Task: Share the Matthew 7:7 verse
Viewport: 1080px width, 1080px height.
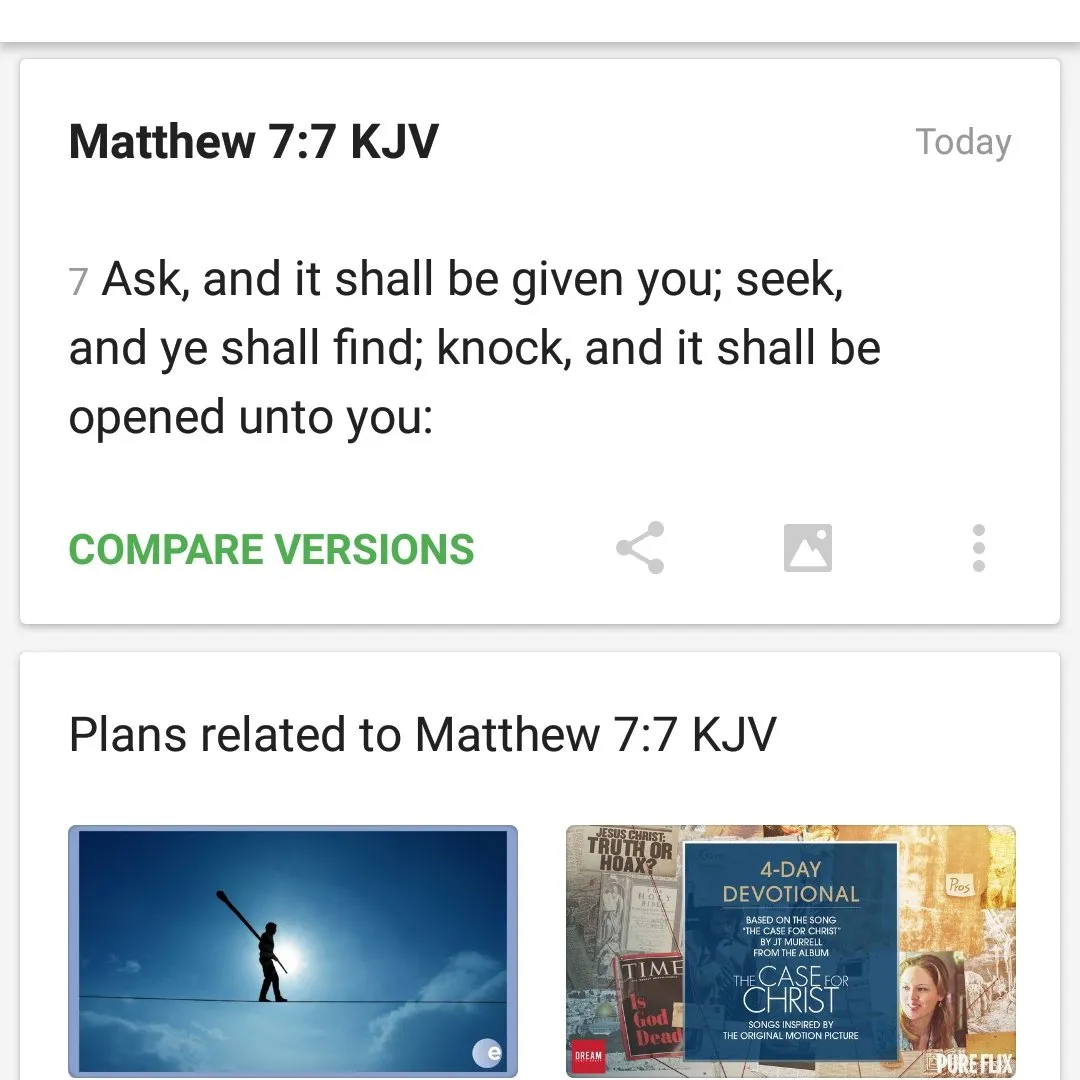Action: [x=640, y=548]
